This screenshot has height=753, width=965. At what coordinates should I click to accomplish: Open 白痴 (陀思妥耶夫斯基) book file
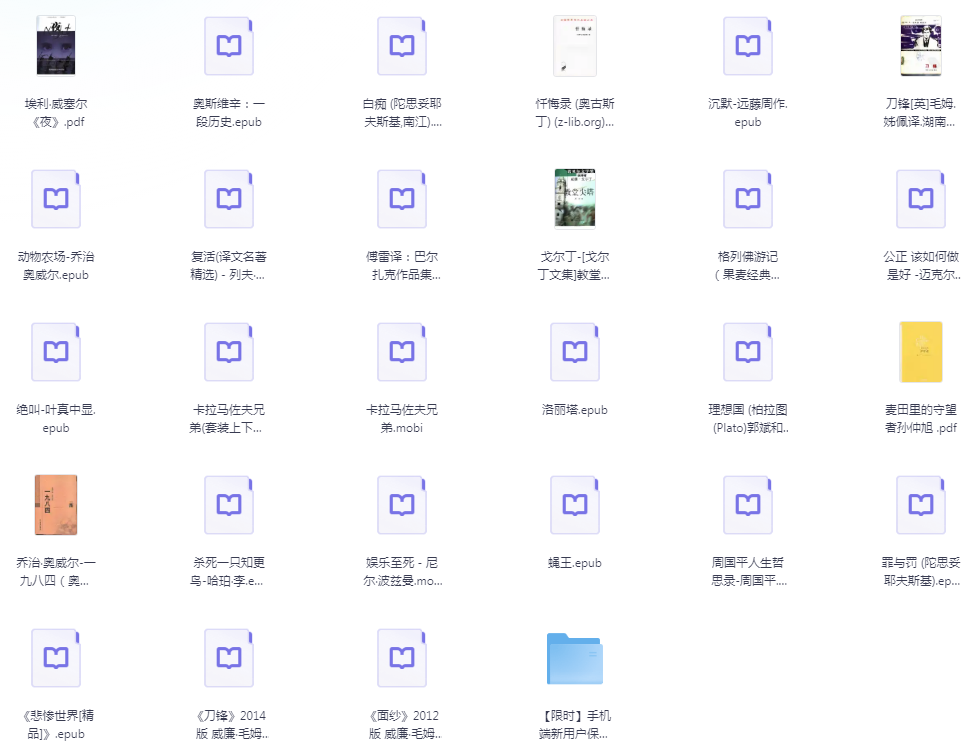point(402,47)
